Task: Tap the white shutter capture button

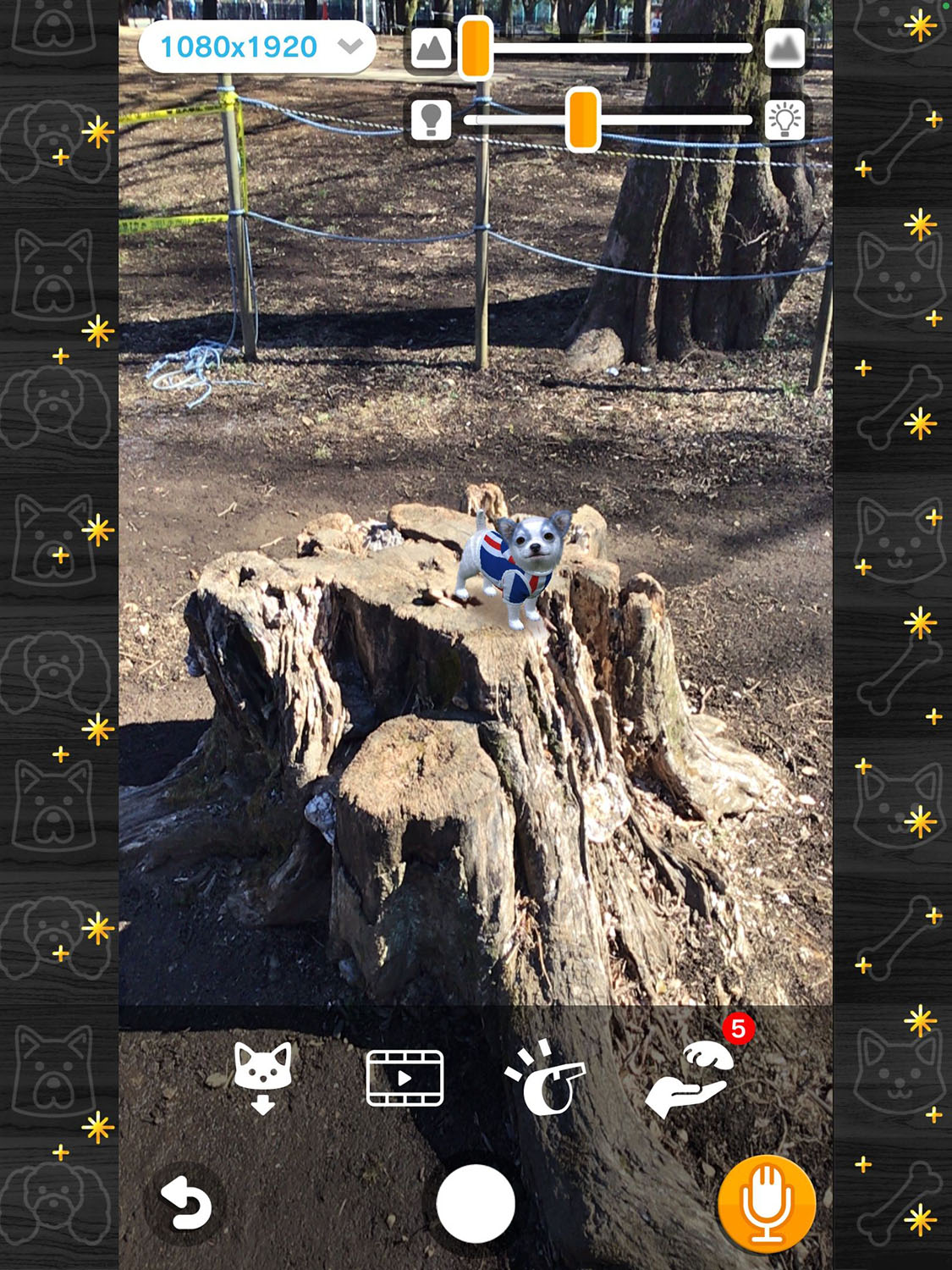Action: pyautogui.click(x=476, y=1203)
